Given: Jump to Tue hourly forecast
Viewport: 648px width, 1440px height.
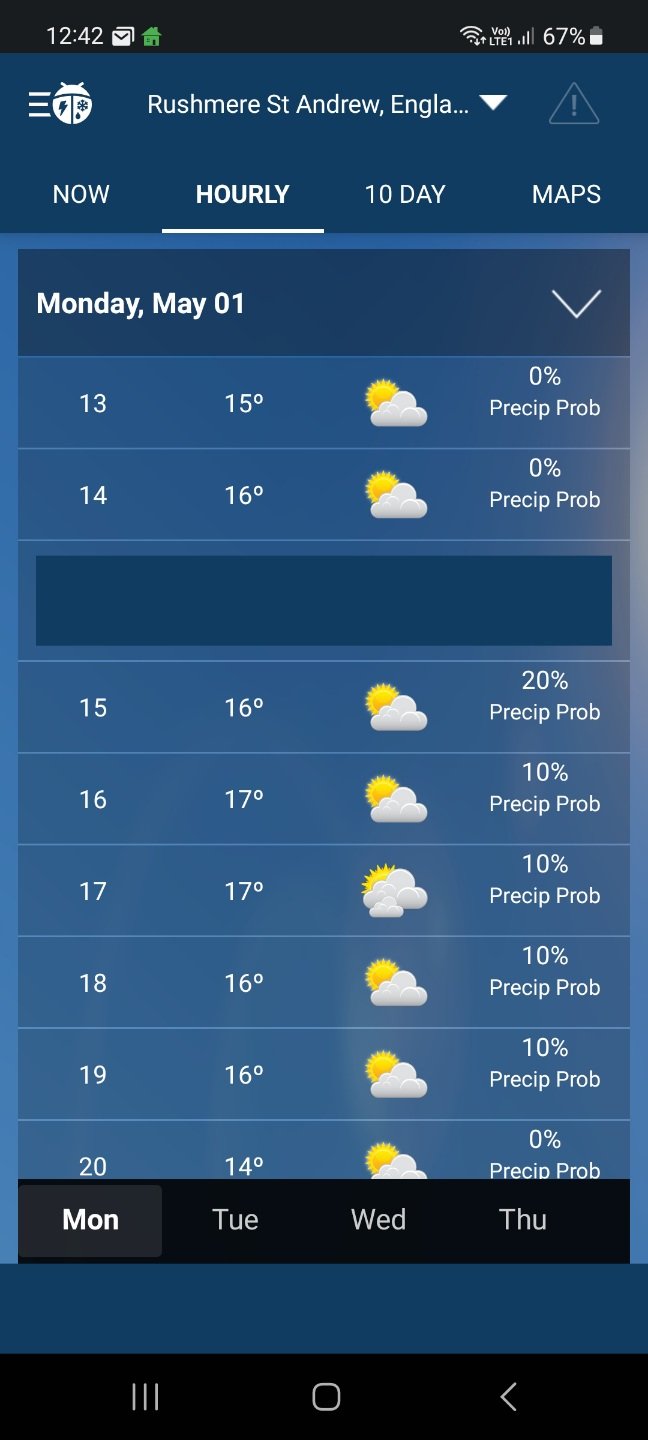Looking at the screenshot, I should click(x=235, y=1220).
